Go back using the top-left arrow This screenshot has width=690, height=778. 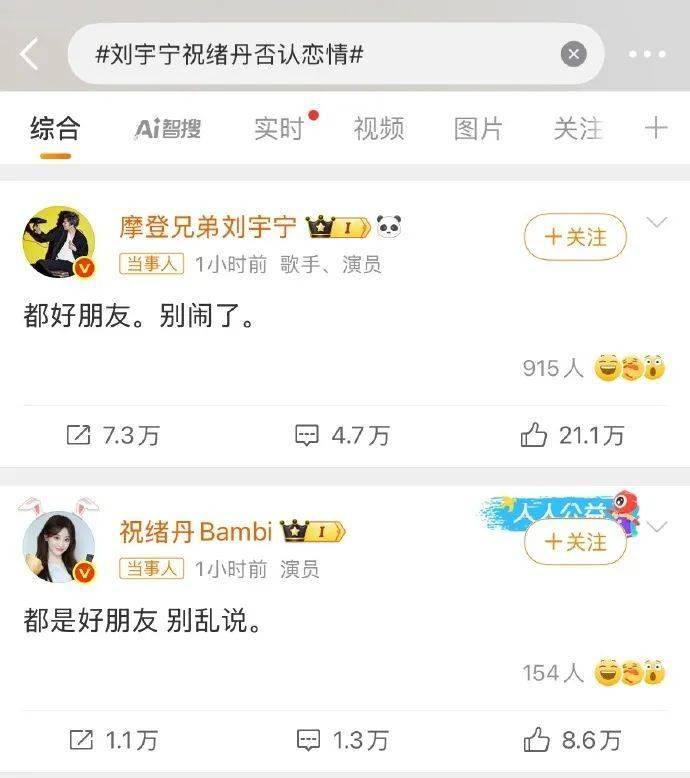tap(30, 54)
